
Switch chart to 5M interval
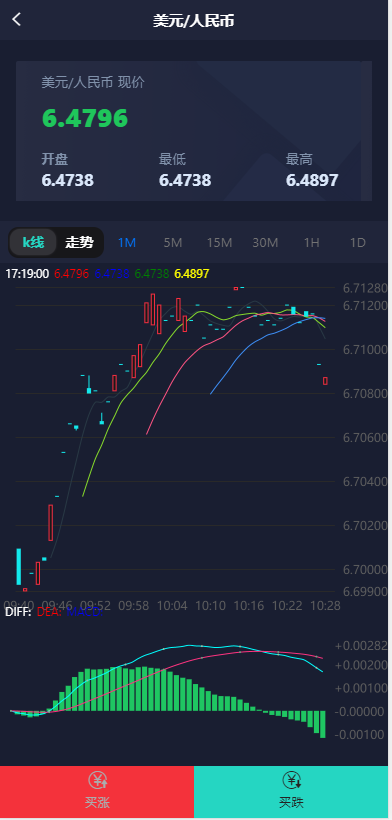[x=173, y=243]
